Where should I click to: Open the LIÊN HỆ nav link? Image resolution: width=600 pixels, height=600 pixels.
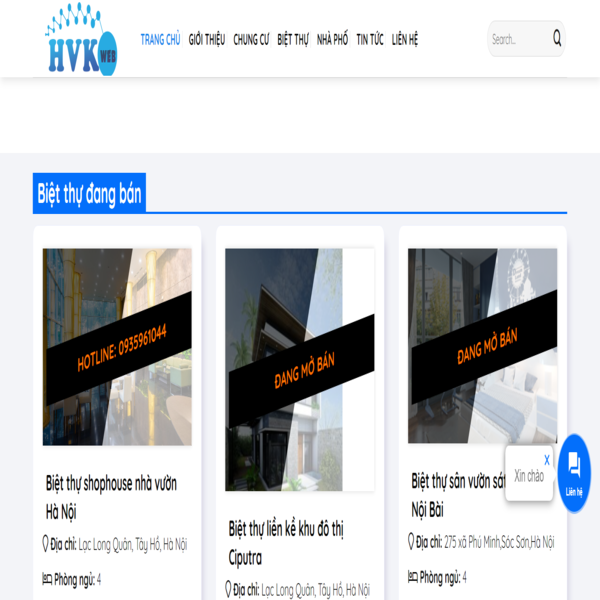(405, 40)
